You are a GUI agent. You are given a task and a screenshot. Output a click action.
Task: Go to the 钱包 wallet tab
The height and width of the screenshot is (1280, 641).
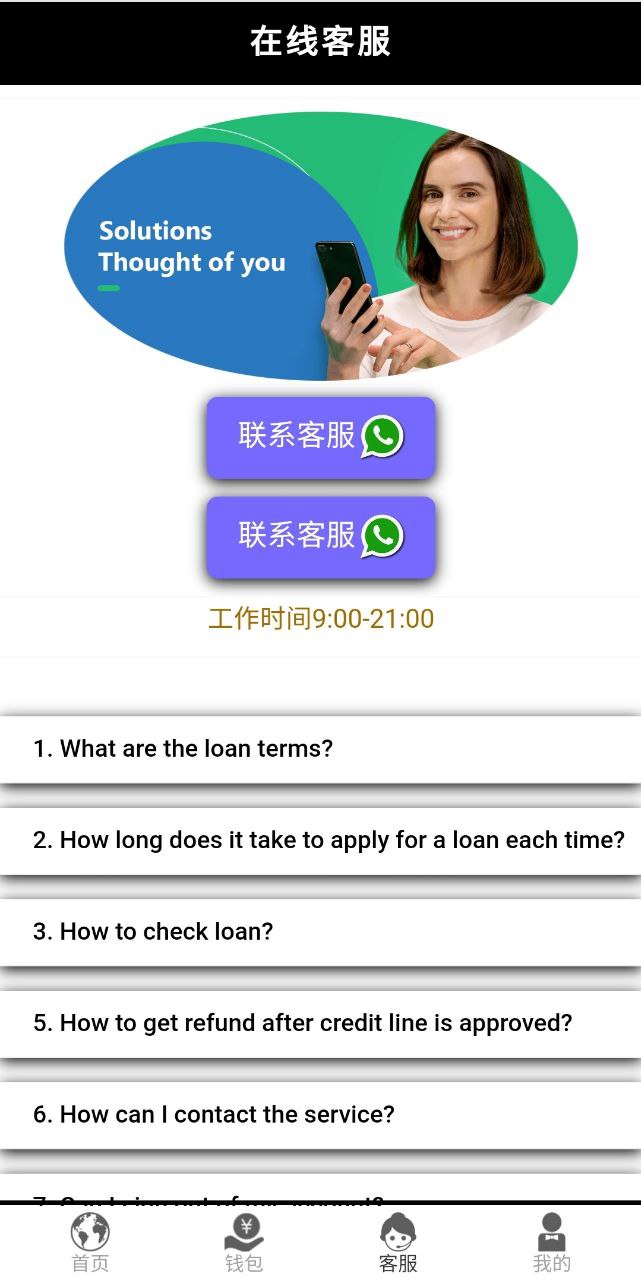pyautogui.click(x=244, y=1243)
